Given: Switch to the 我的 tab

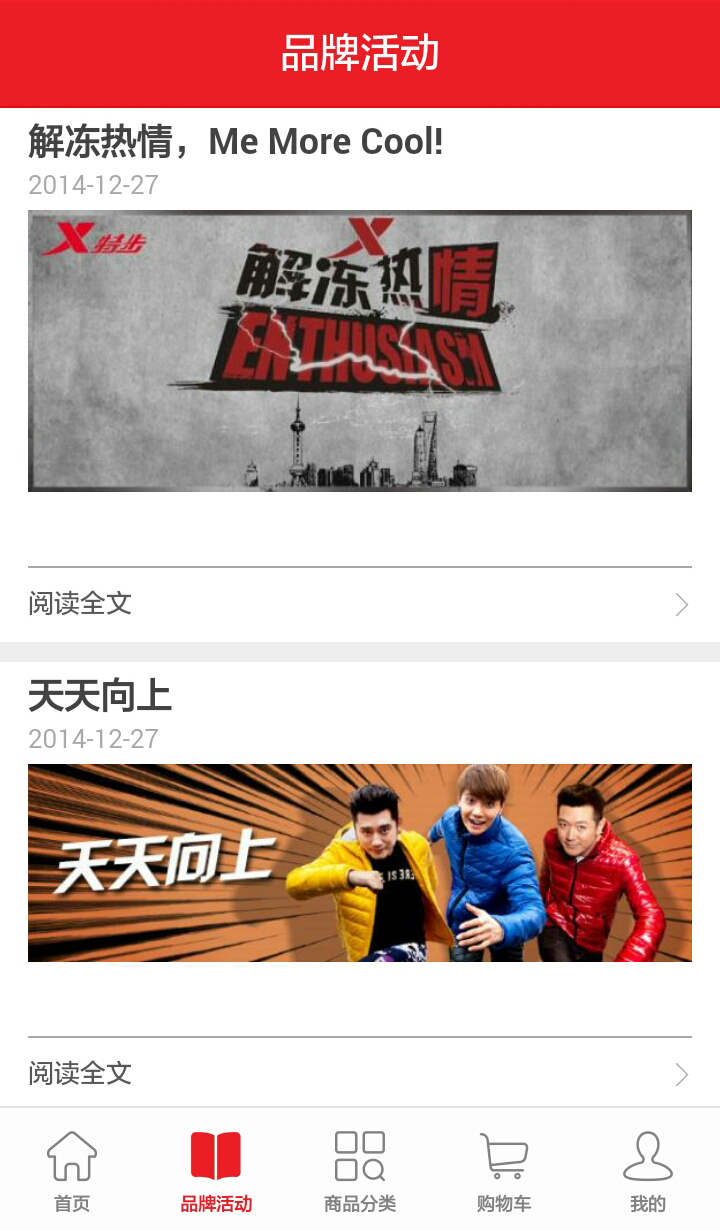Looking at the screenshot, I should [648, 1170].
